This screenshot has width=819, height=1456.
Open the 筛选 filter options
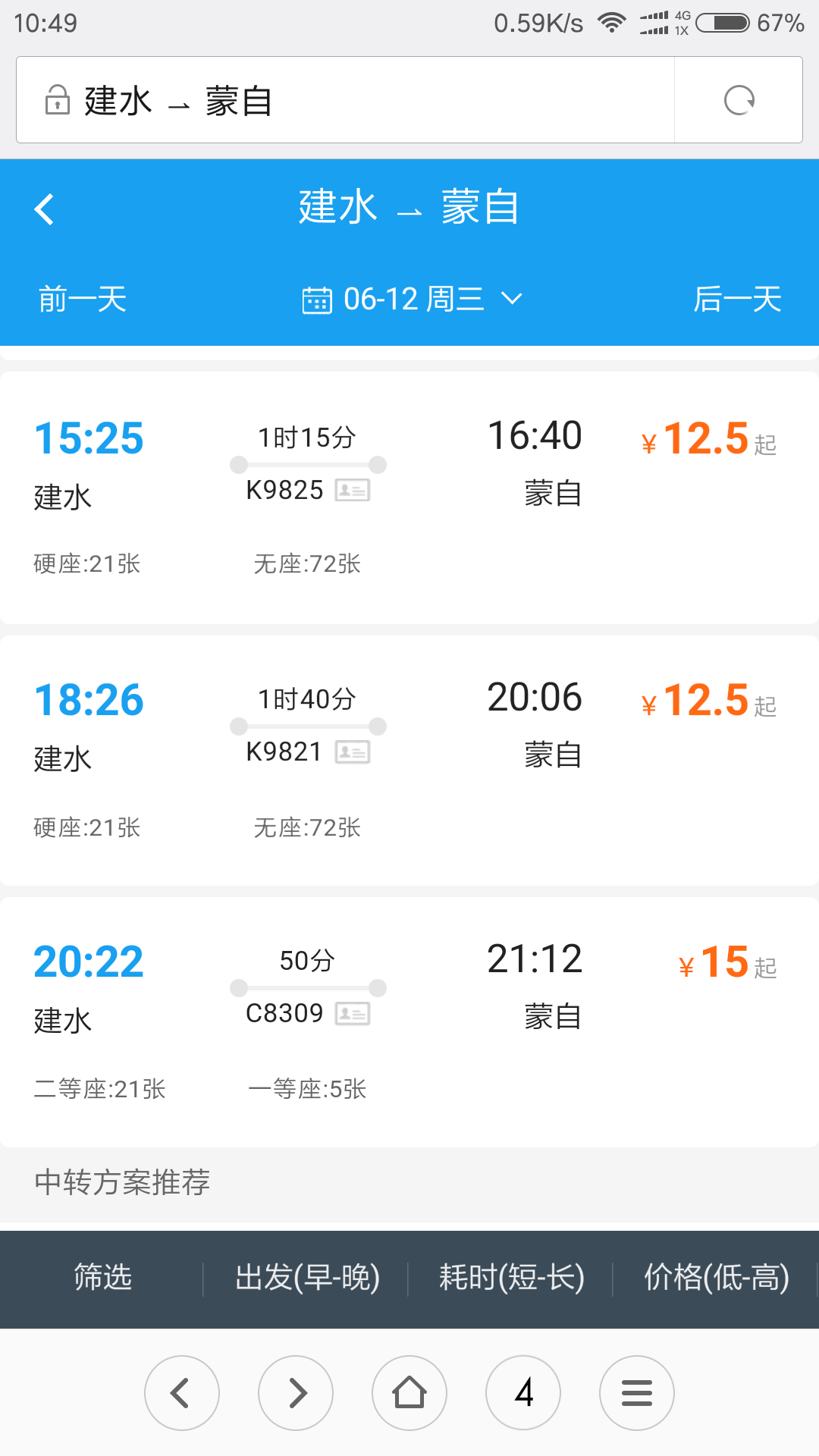[102, 1277]
